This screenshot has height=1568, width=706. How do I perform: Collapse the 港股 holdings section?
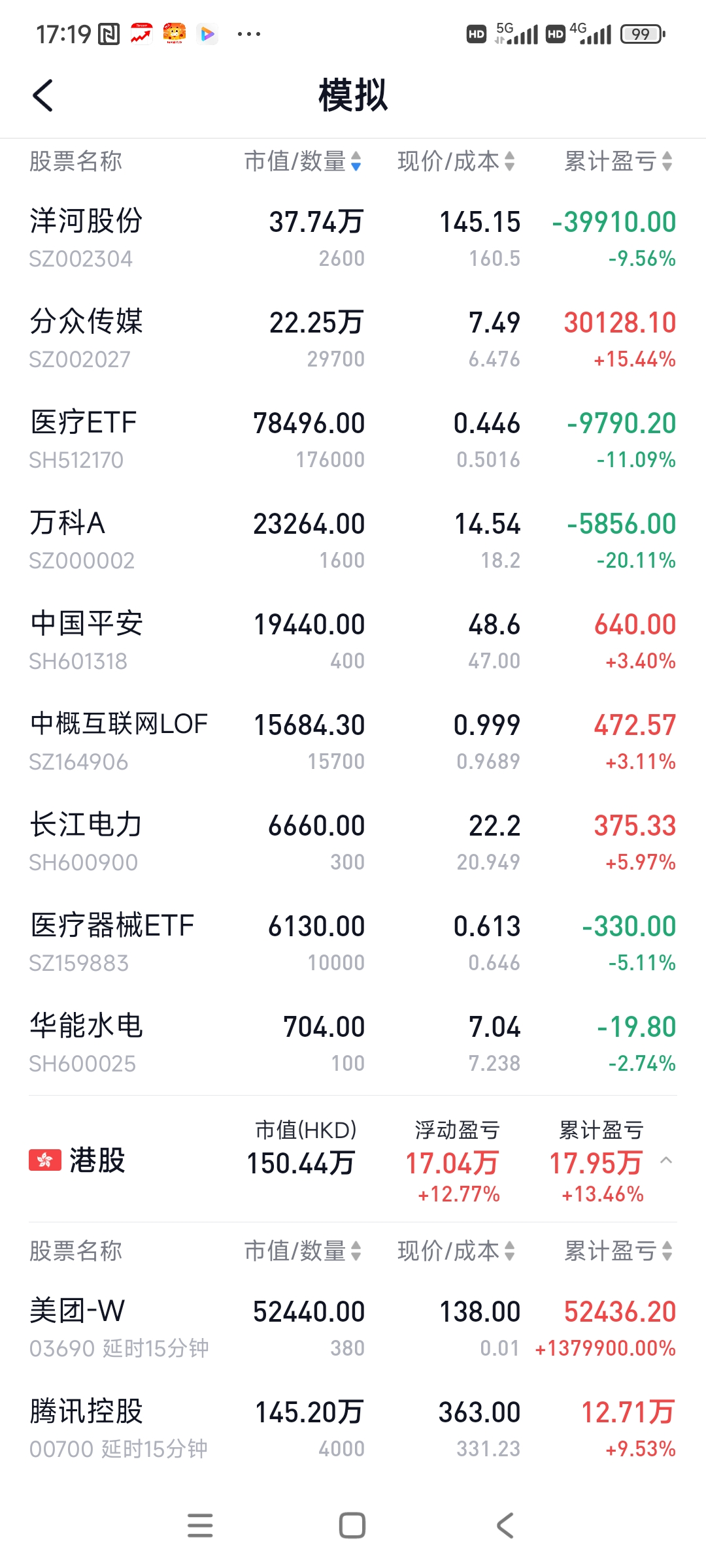click(x=666, y=1161)
